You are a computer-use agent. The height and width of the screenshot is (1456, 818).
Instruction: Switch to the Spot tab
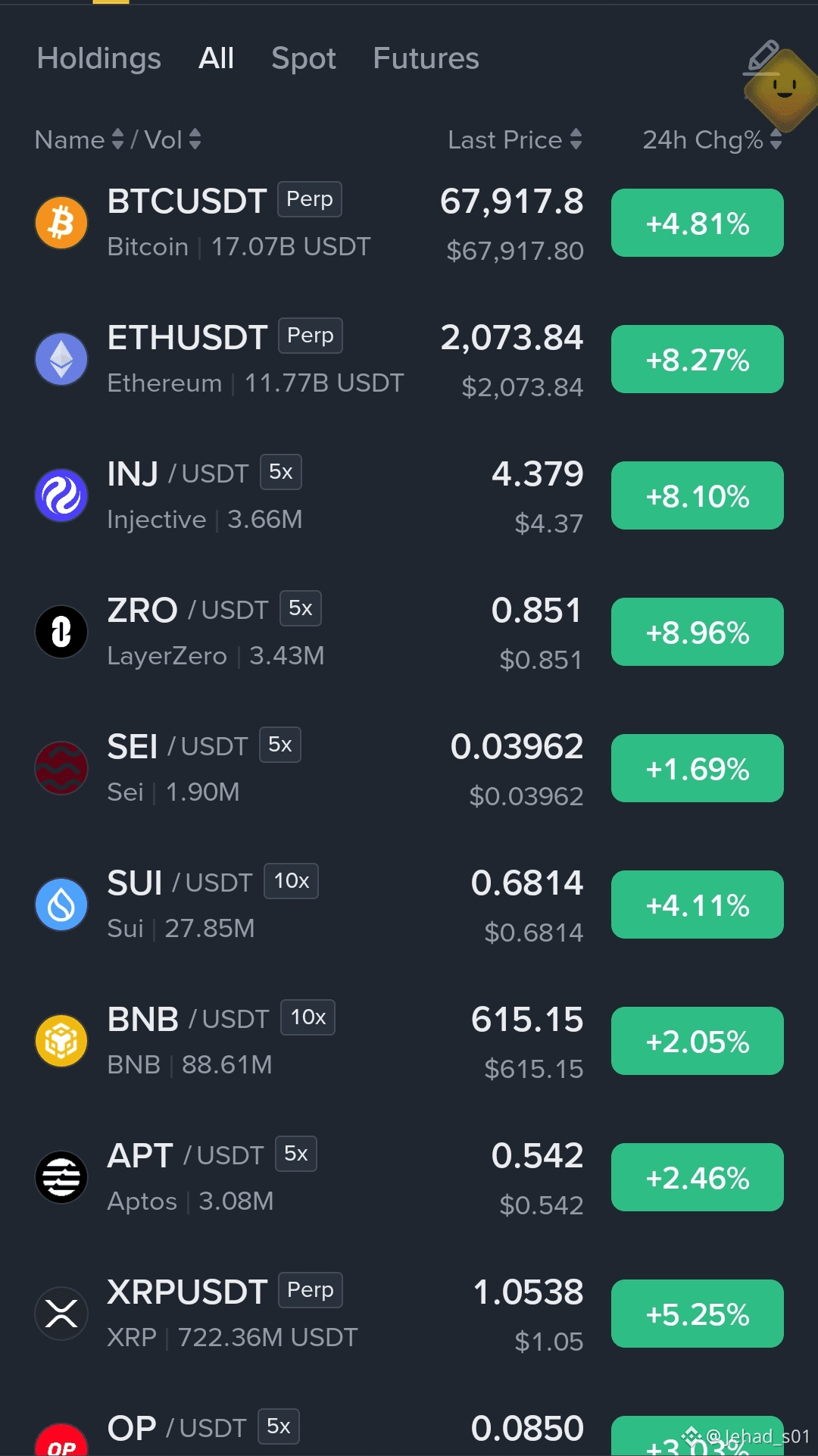304,58
